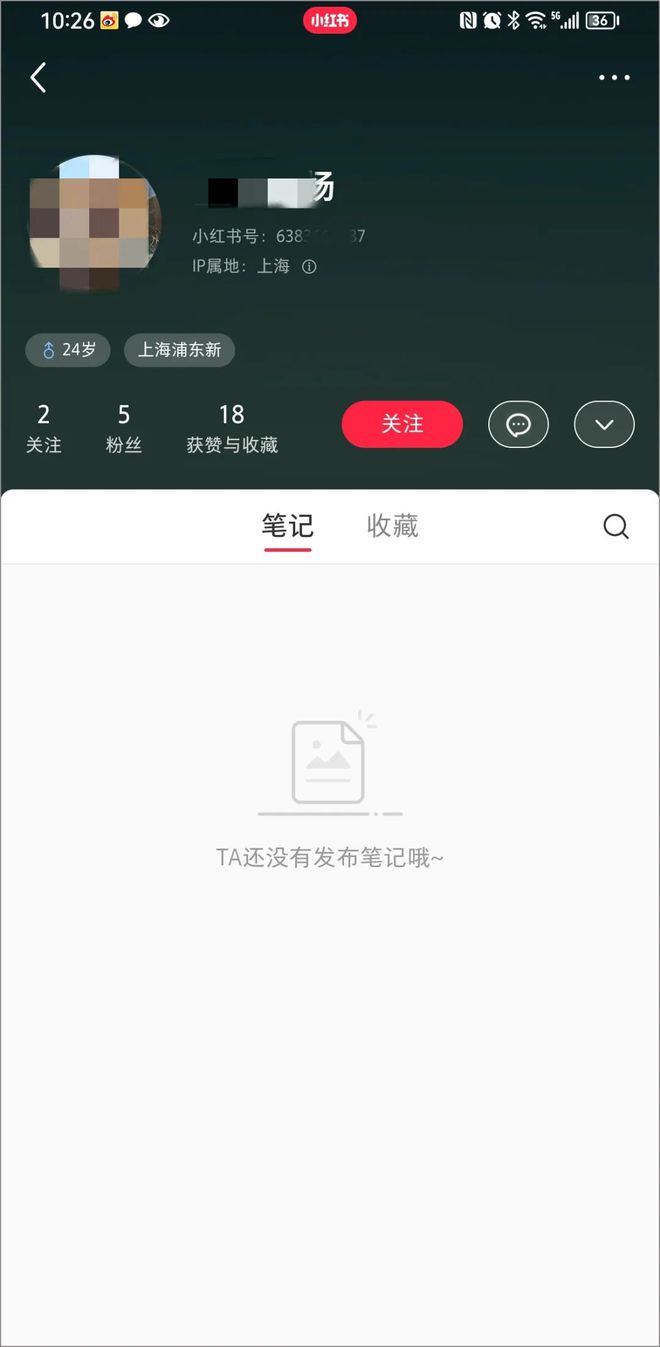The height and width of the screenshot is (1347, 660).
Task: Expand the down-chevron recommendations button
Action: [x=604, y=424]
